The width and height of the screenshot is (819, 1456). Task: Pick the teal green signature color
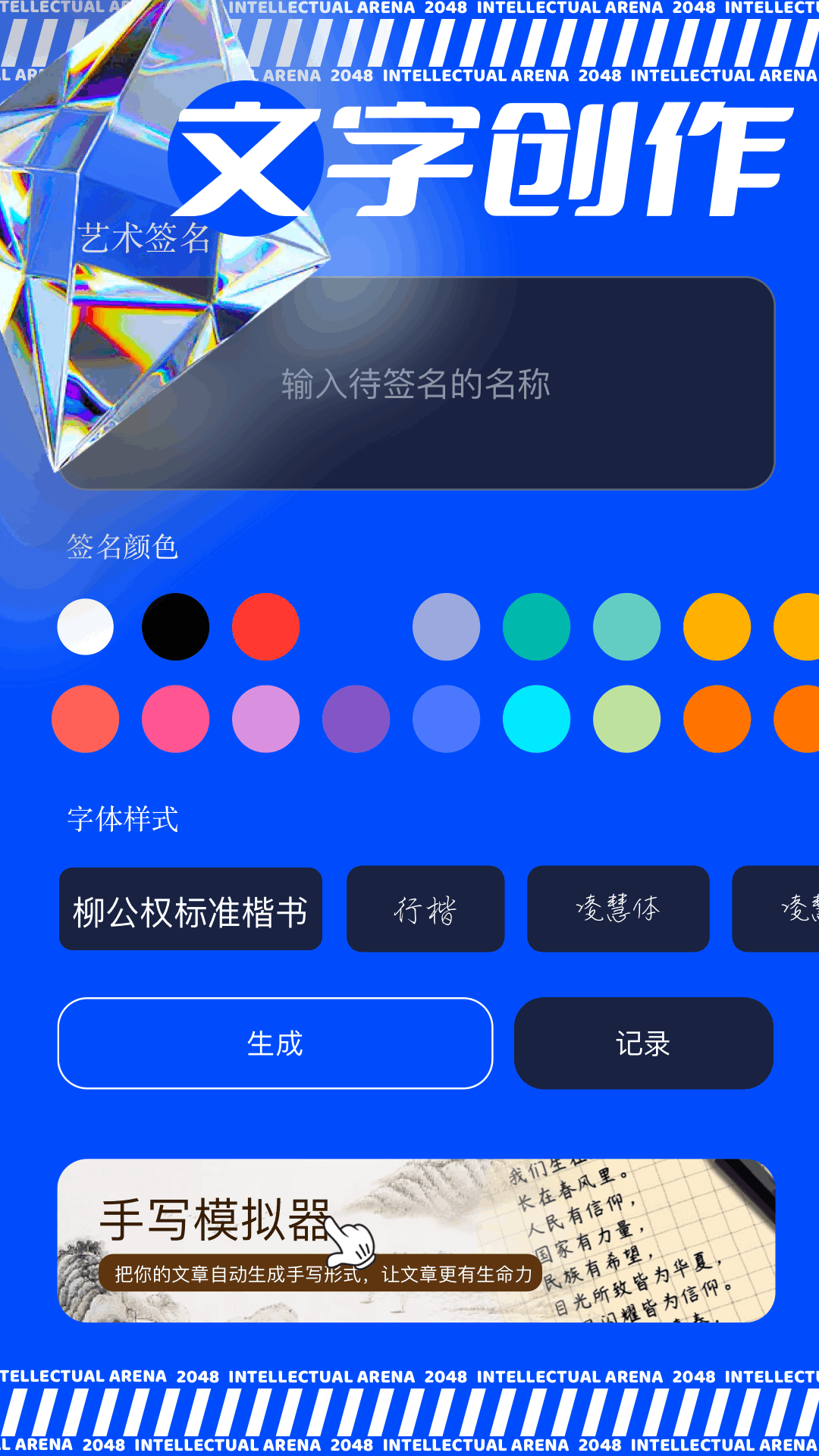point(536,627)
